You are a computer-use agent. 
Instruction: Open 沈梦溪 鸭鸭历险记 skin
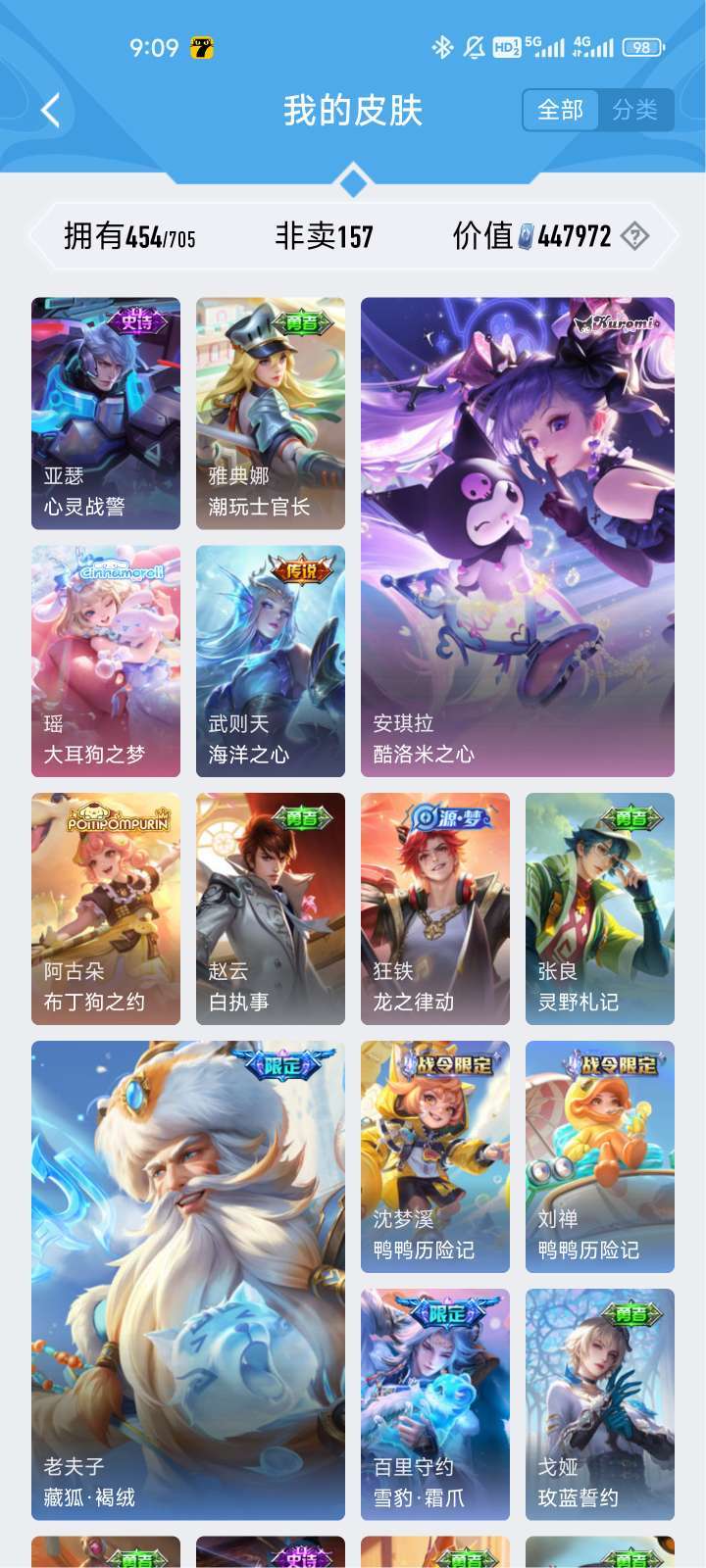[435, 1156]
